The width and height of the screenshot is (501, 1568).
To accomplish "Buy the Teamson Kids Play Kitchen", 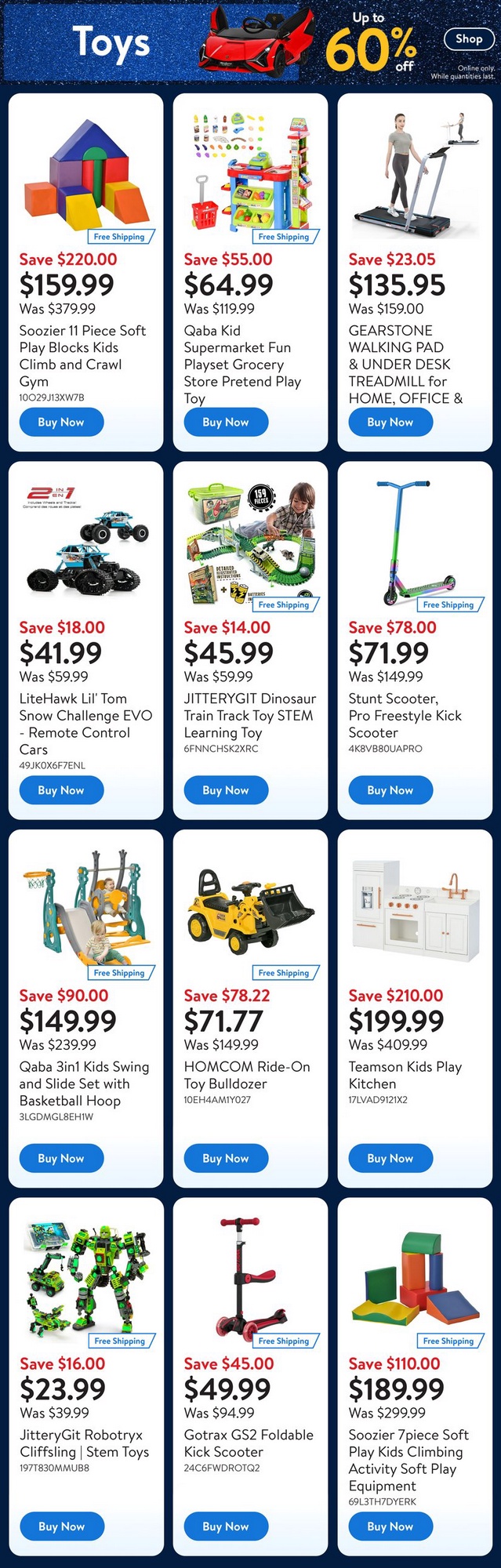I will [390, 1159].
